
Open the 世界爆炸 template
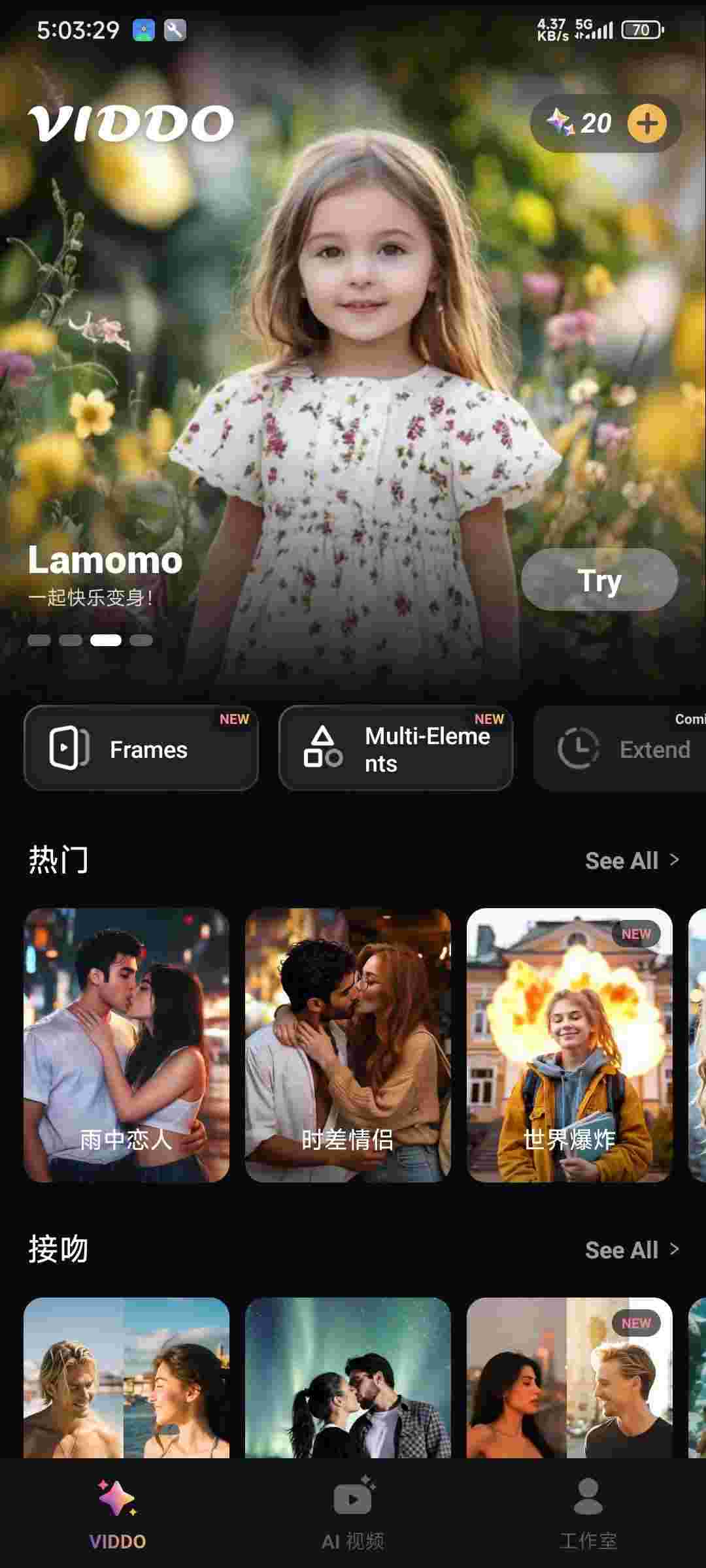(x=569, y=1045)
